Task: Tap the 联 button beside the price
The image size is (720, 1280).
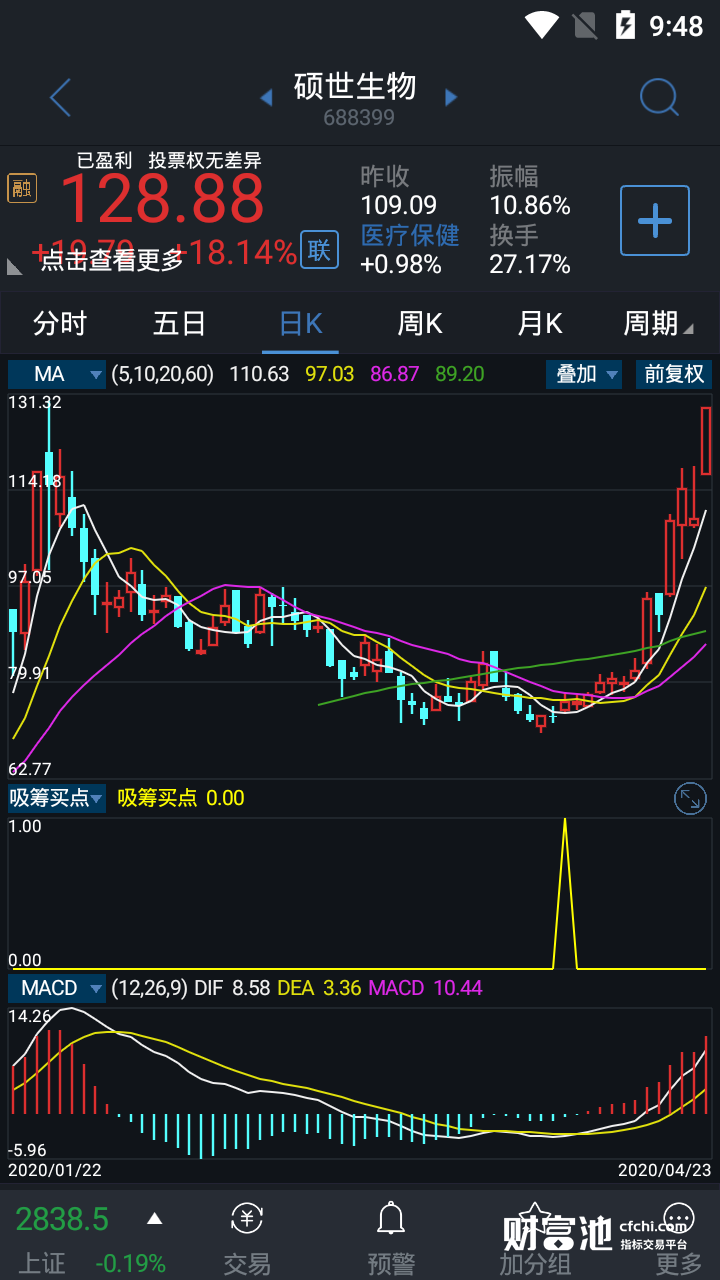Action: pos(319,250)
